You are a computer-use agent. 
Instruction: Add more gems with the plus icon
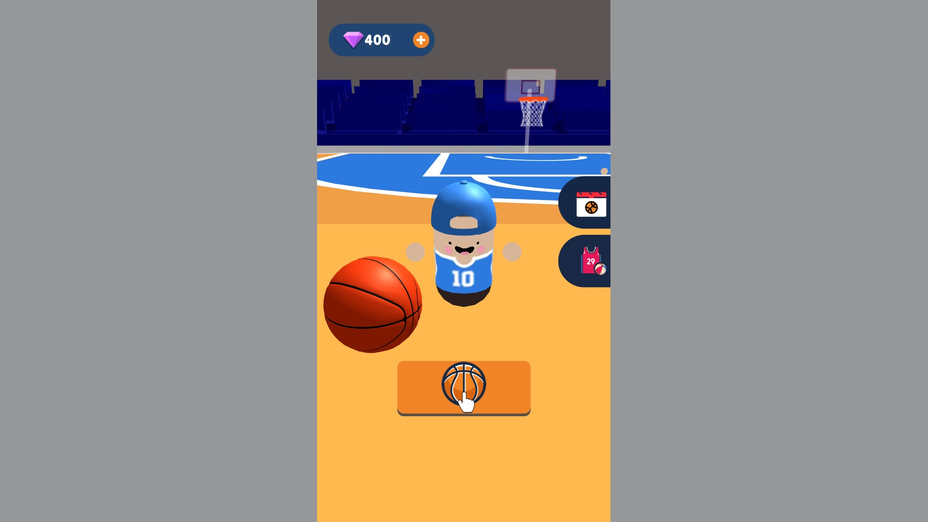(x=421, y=40)
